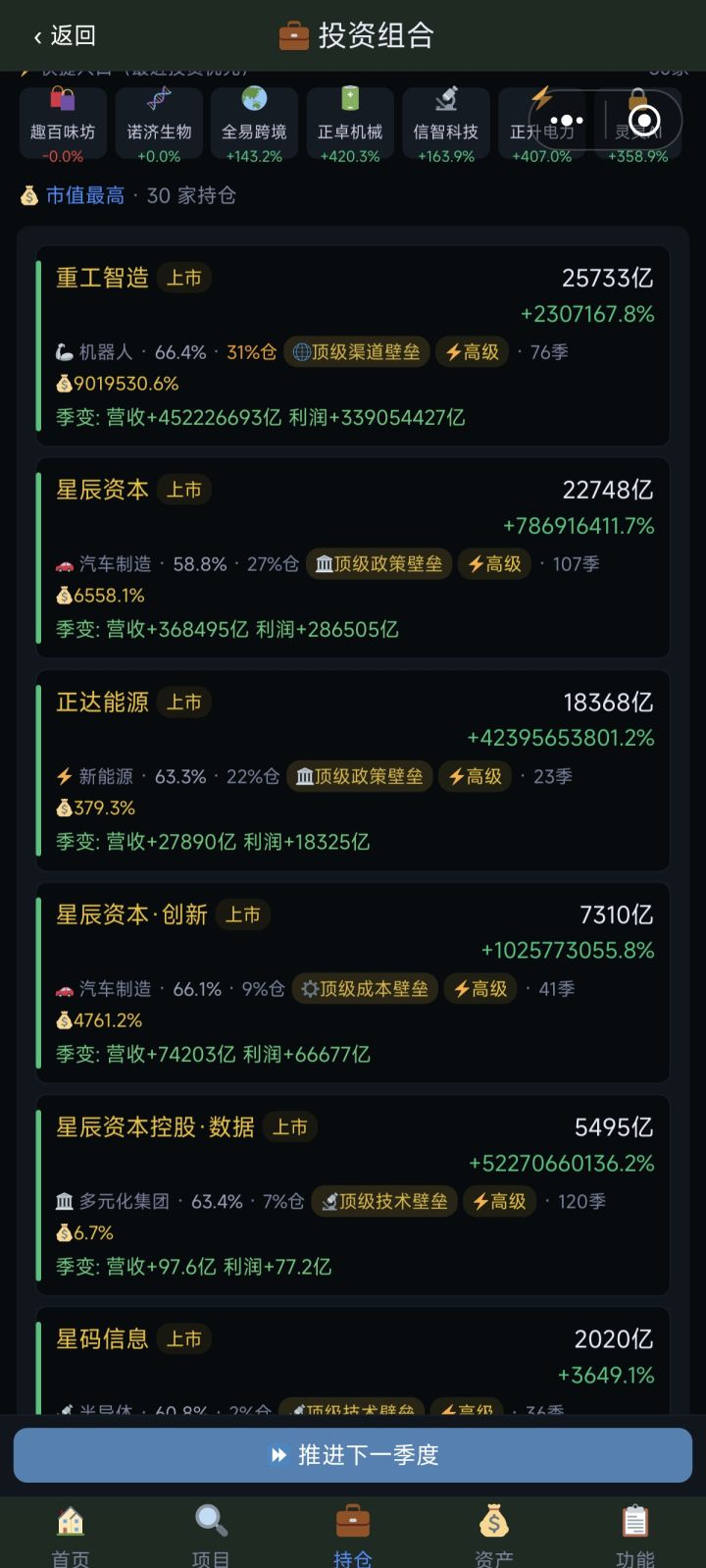The height and width of the screenshot is (1568, 706).
Task: Open the 正卓机械 shortcut chip
Action: pos(350,124)
